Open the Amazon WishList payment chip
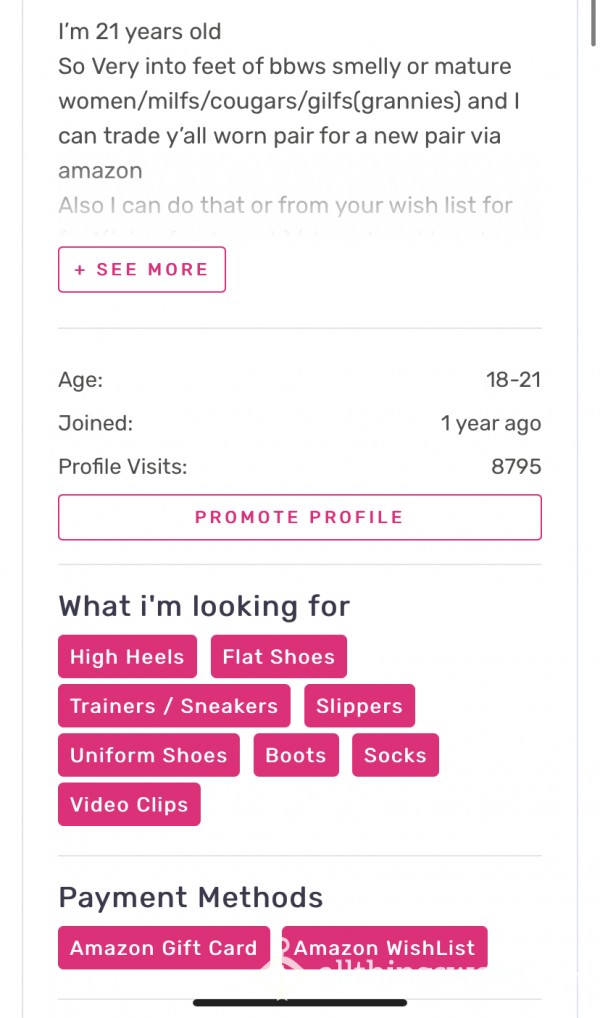 [384, 948]
